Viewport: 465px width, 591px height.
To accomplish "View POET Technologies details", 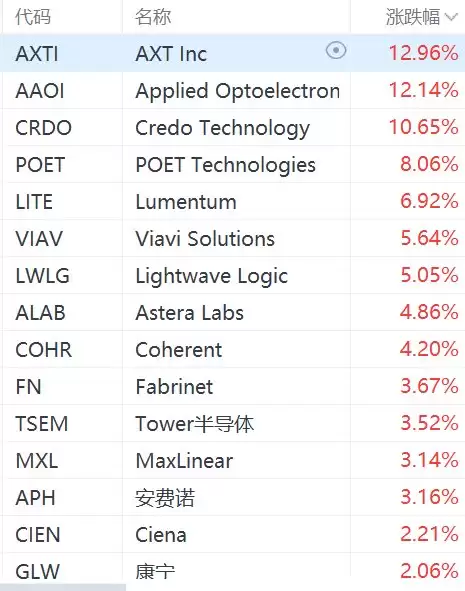I will pos(232,164).
